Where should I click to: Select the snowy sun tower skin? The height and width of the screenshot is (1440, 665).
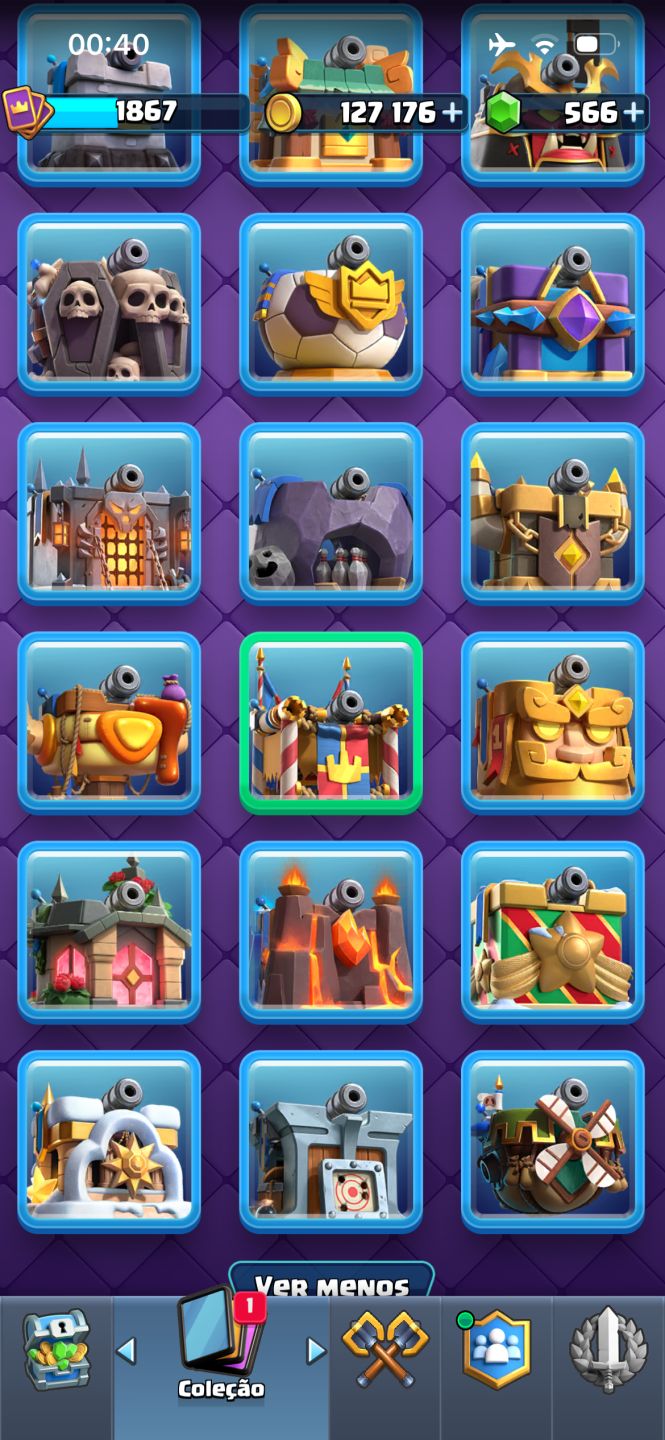109,1141
